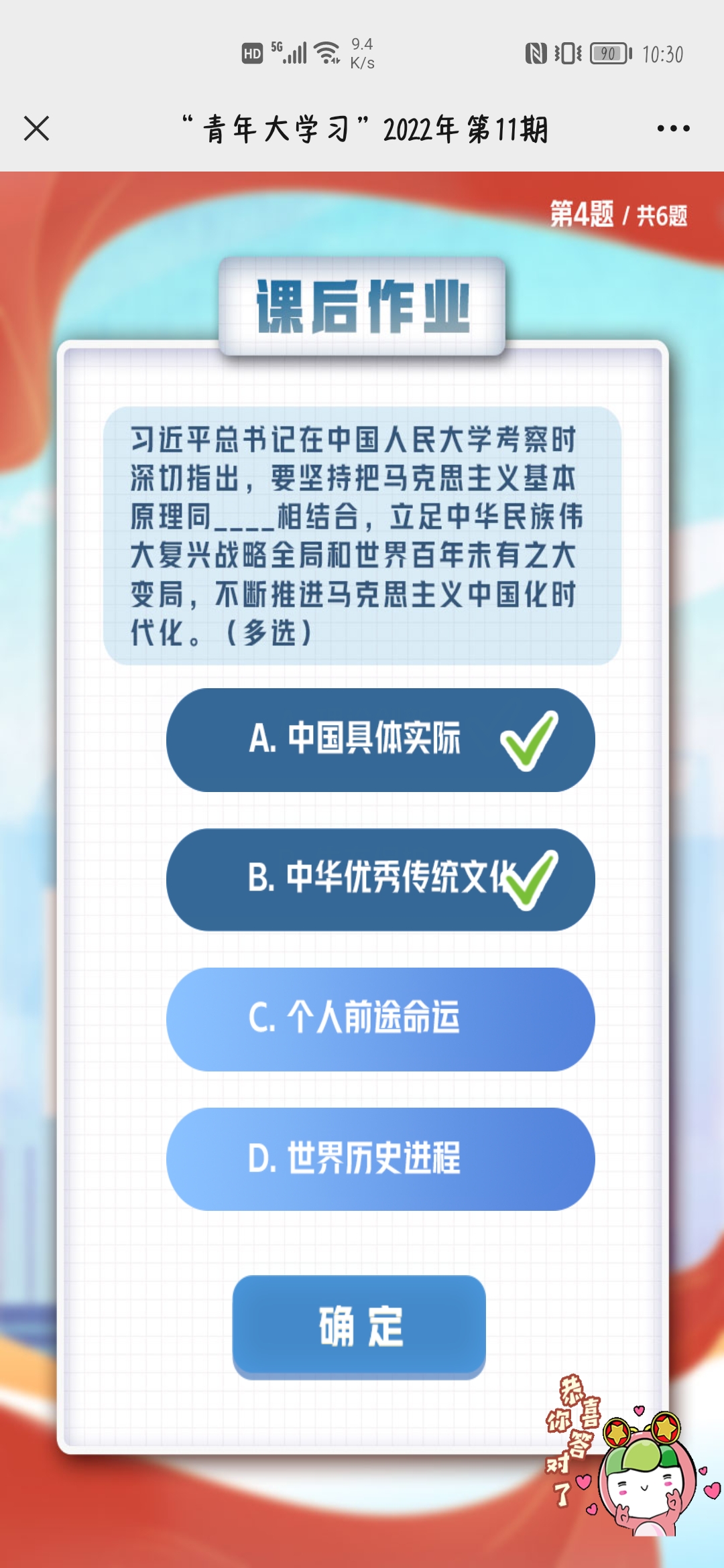Deselect option A 中国具体实际

point(380,740)
